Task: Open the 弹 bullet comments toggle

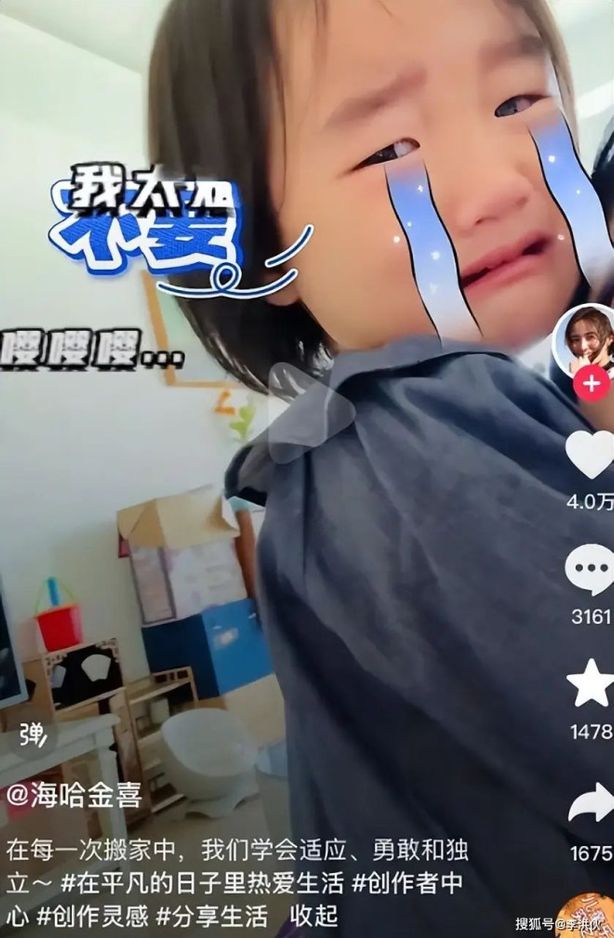Action: coord(32,736)
